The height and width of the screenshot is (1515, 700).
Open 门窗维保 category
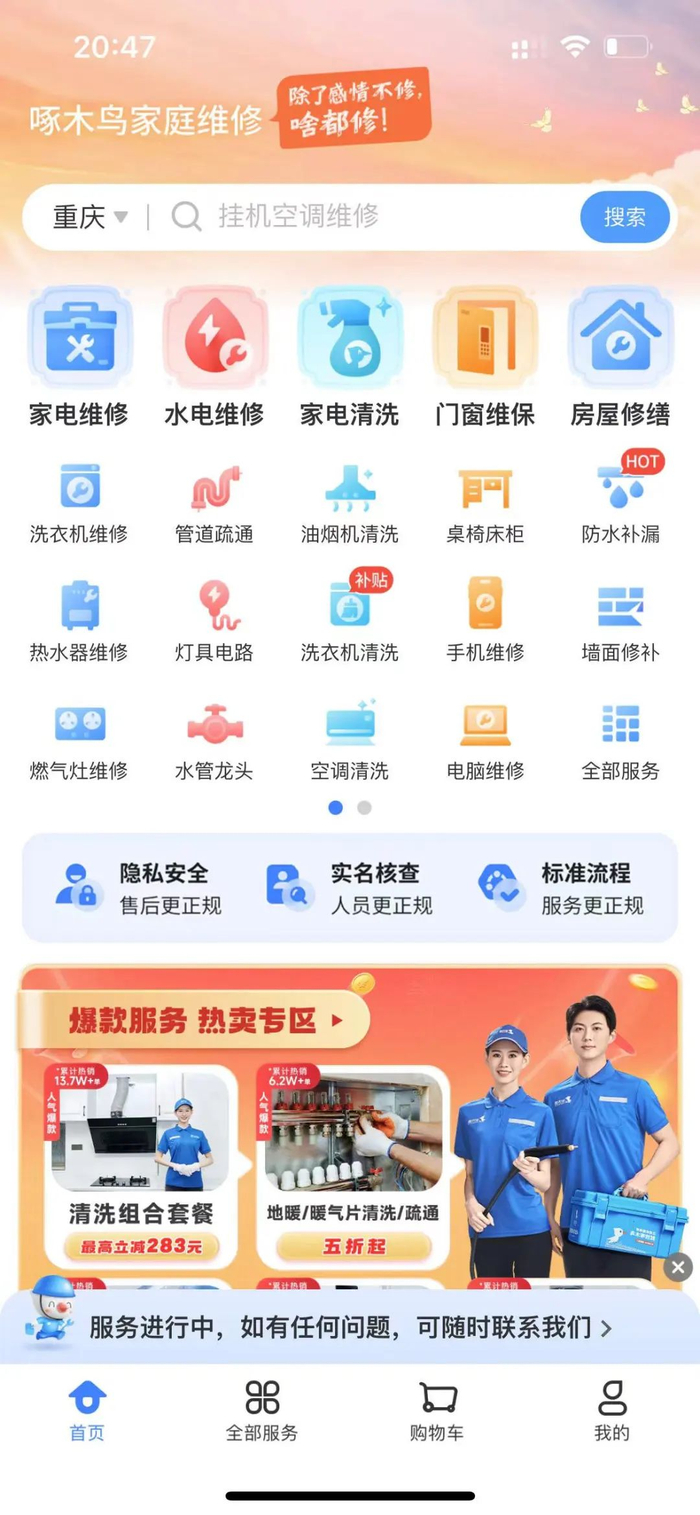[485, 357]
